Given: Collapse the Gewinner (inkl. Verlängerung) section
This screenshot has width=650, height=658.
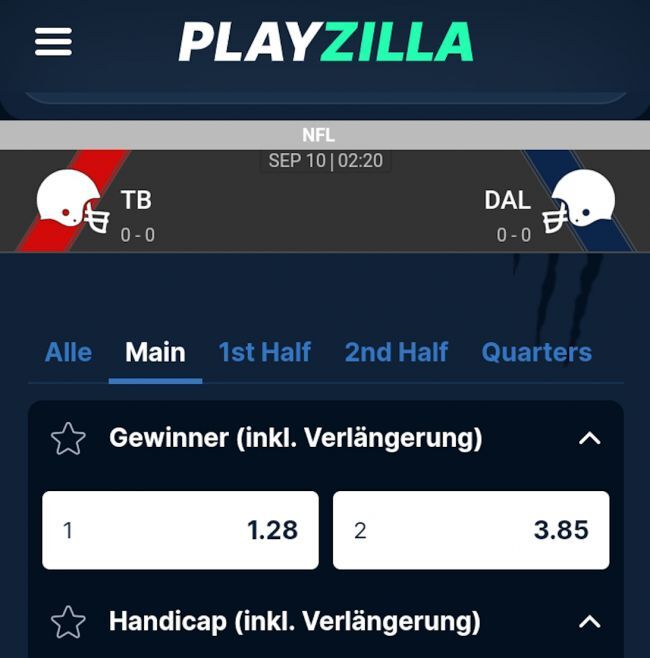Looking at the screenshot, I should coord(590,438).
